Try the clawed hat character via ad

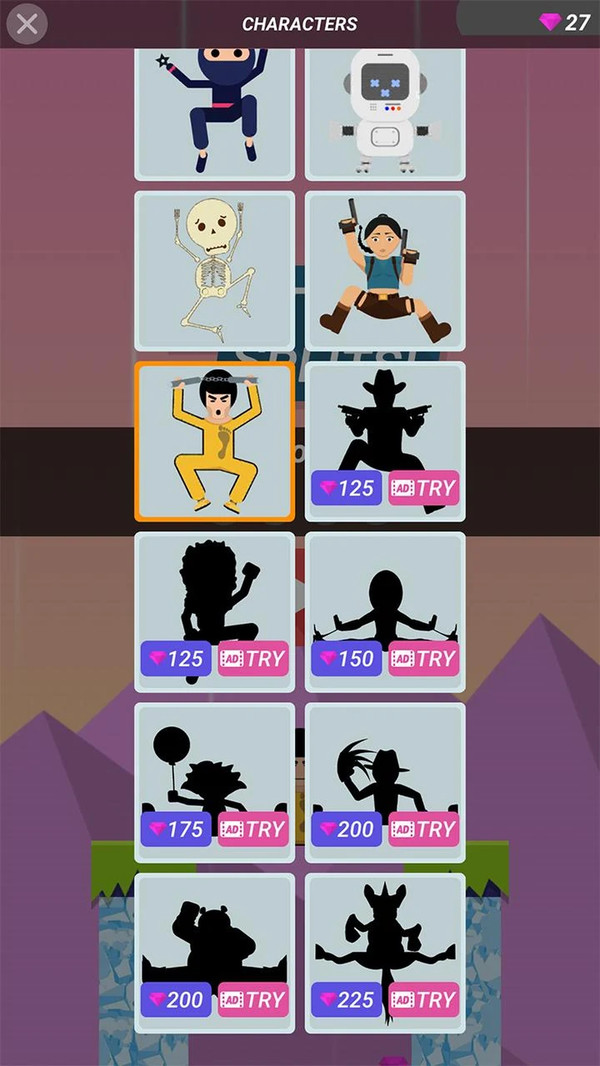pos(424,829)
